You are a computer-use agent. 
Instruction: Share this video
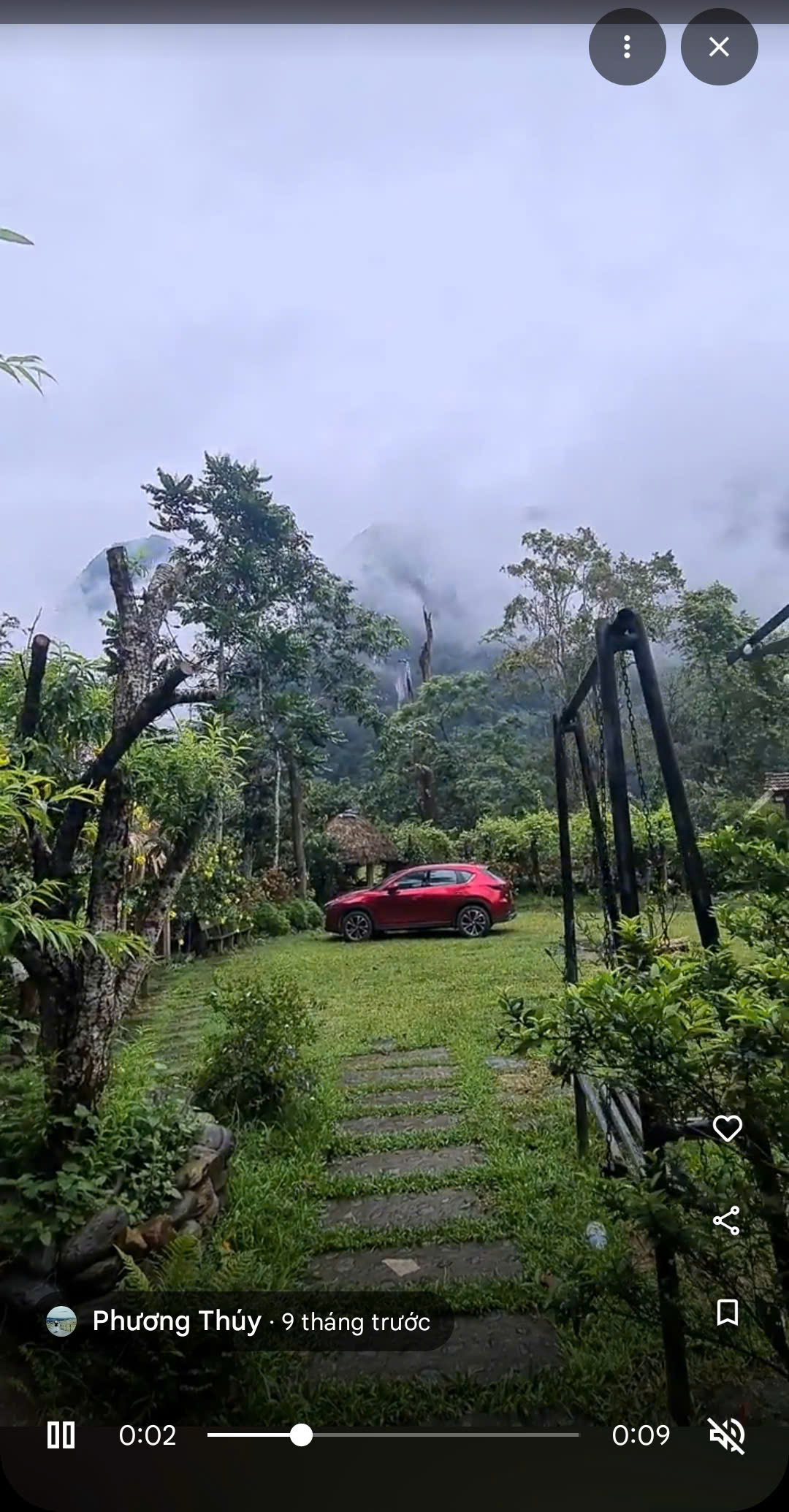(726, 1221)
